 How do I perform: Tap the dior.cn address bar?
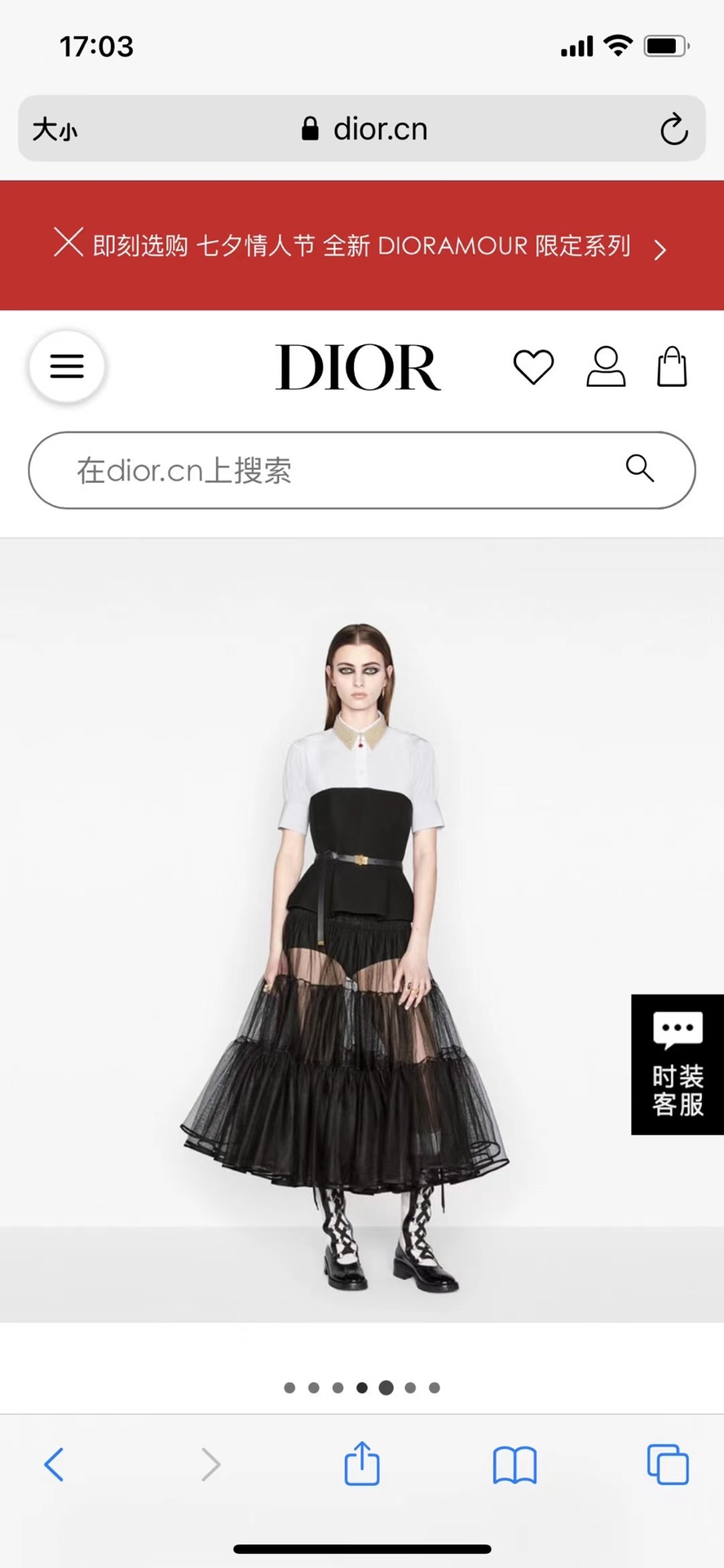(364, 129)
